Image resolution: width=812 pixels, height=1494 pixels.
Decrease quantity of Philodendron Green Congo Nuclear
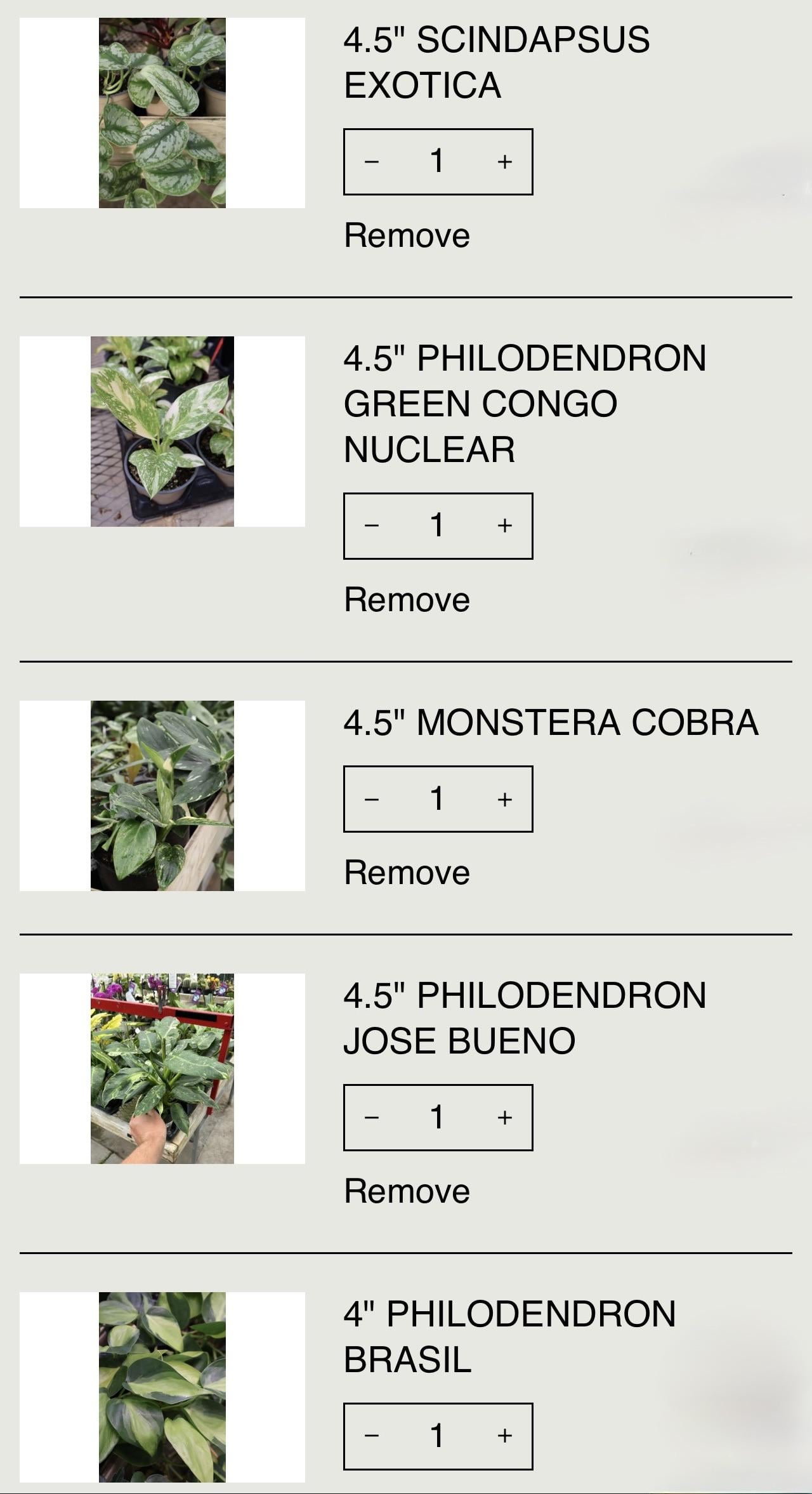click(372, 526)
